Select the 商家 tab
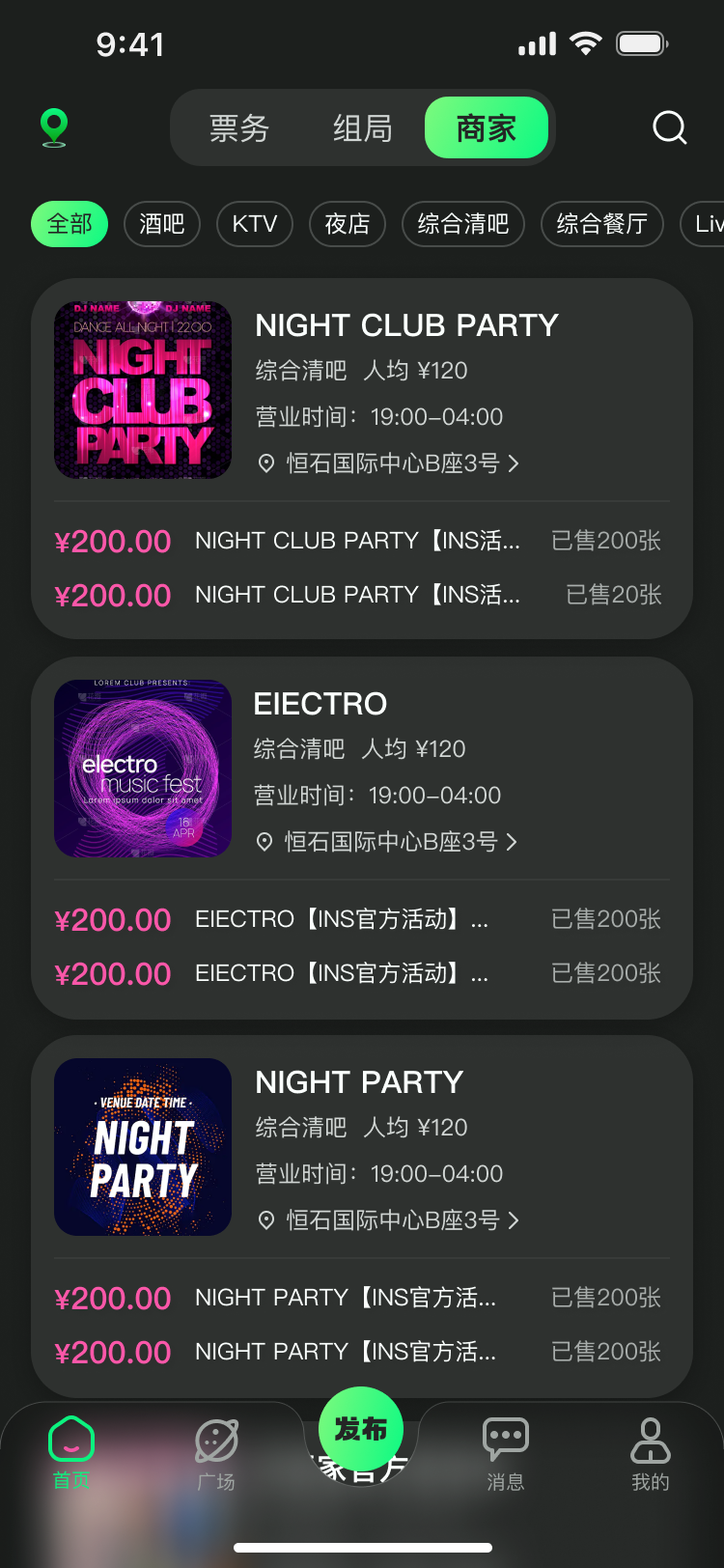 (x=487, y=127)
